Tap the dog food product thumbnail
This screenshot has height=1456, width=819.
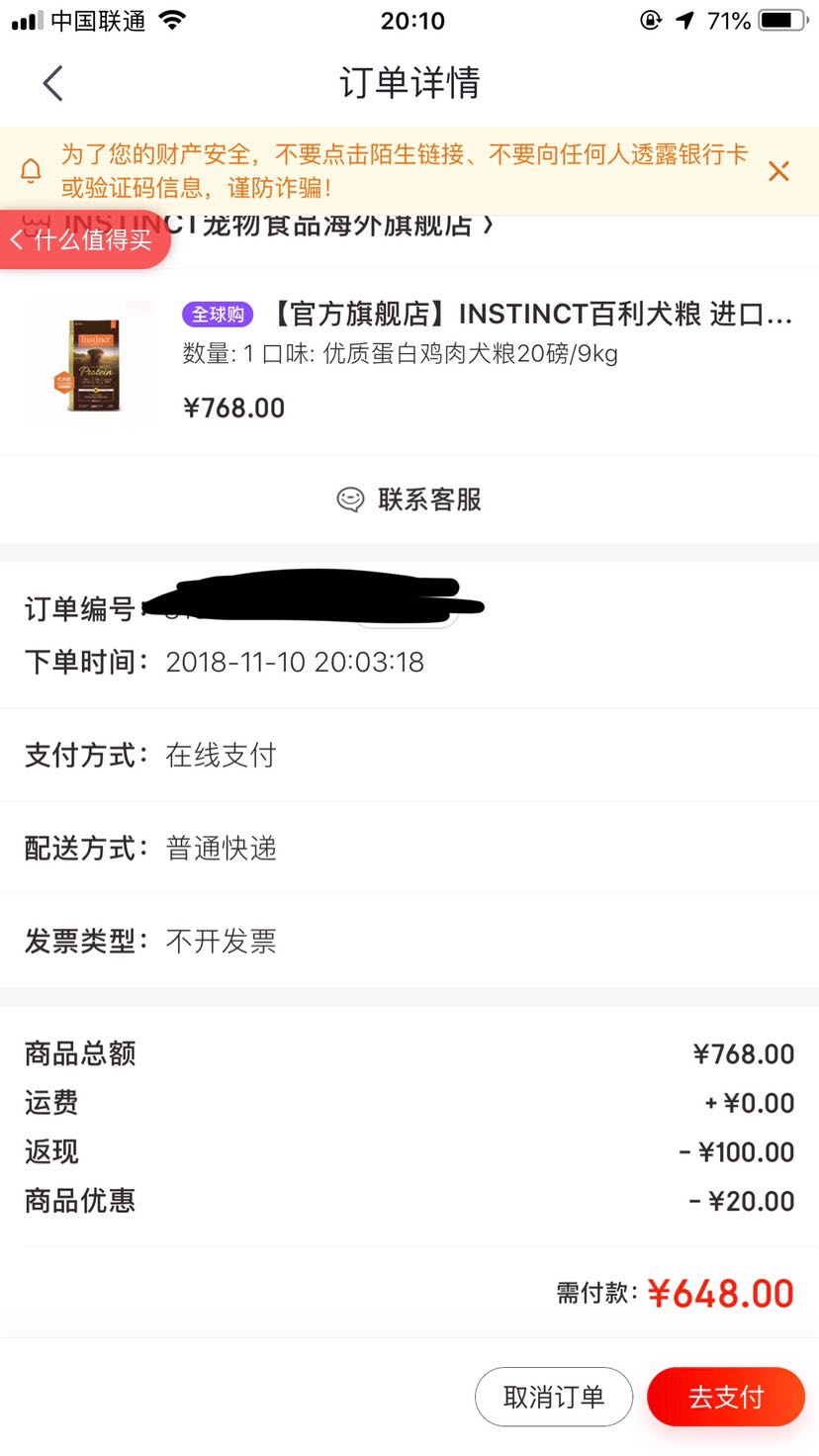point(90,362)
